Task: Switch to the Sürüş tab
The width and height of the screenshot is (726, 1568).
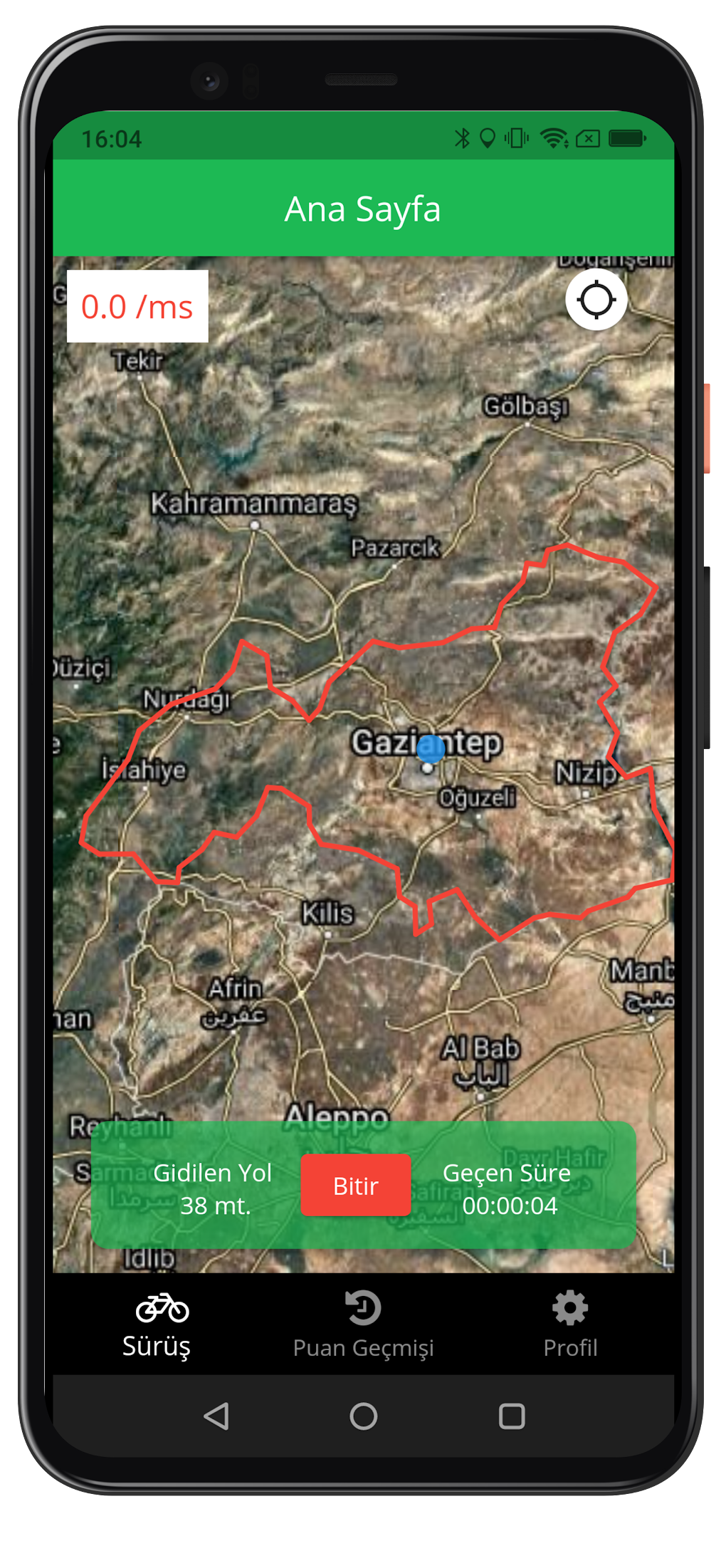Action: tap(157, 1325)
